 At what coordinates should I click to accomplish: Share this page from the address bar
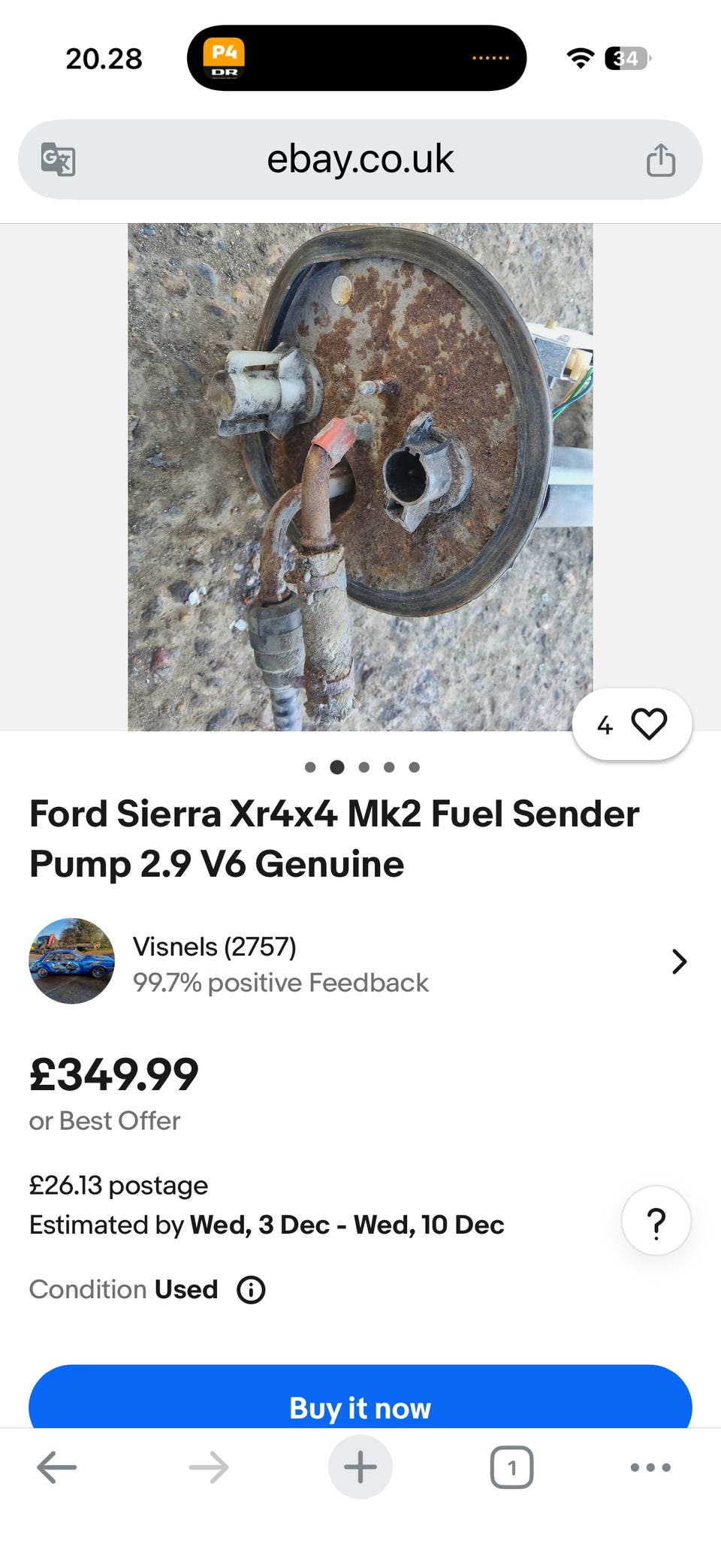pyautogui.click(x=661, y=159)
